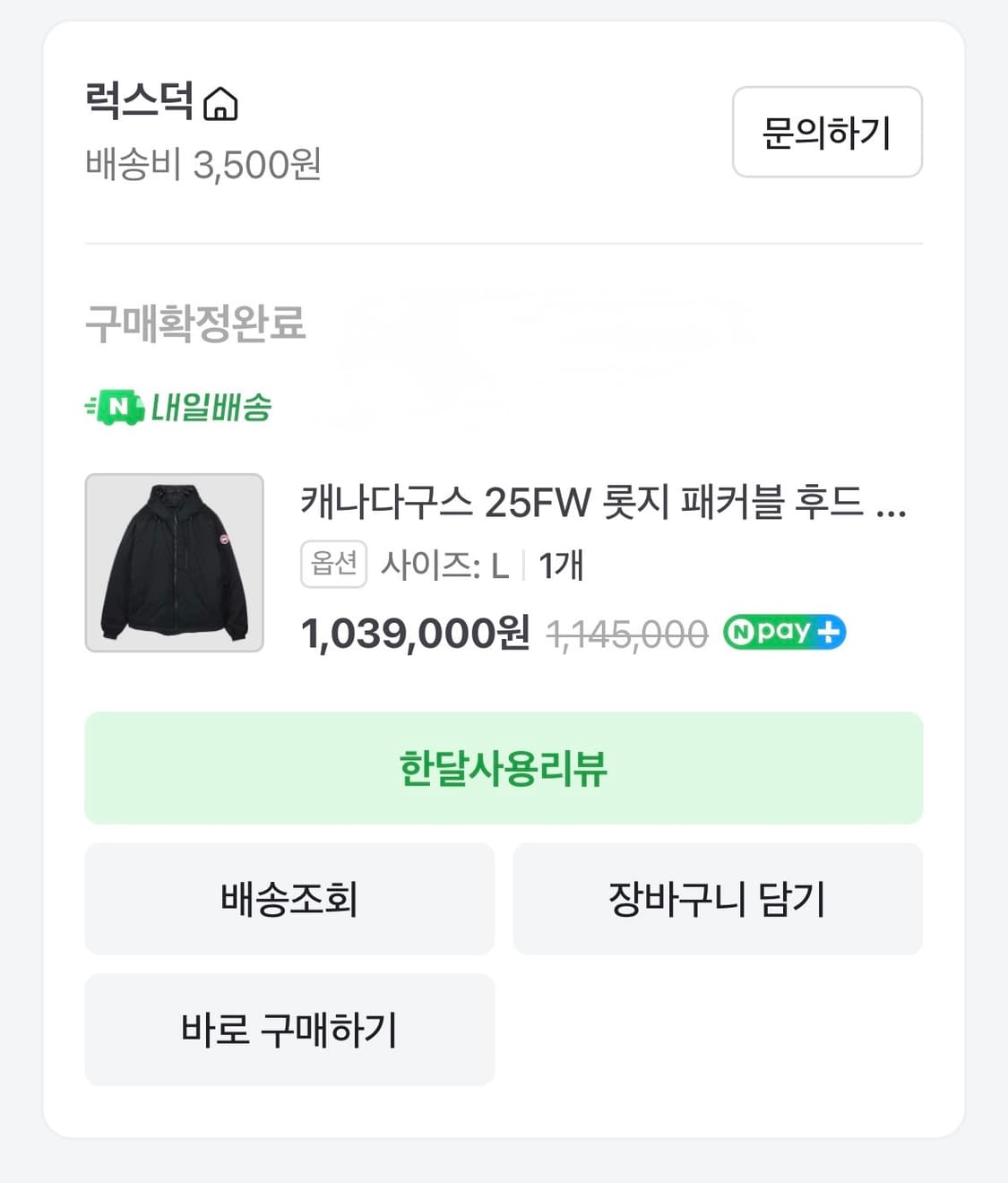Click the 한달사용리뷰 review button
Viewport: 1008px width, 1183px height.
click(x=504, y=768)
